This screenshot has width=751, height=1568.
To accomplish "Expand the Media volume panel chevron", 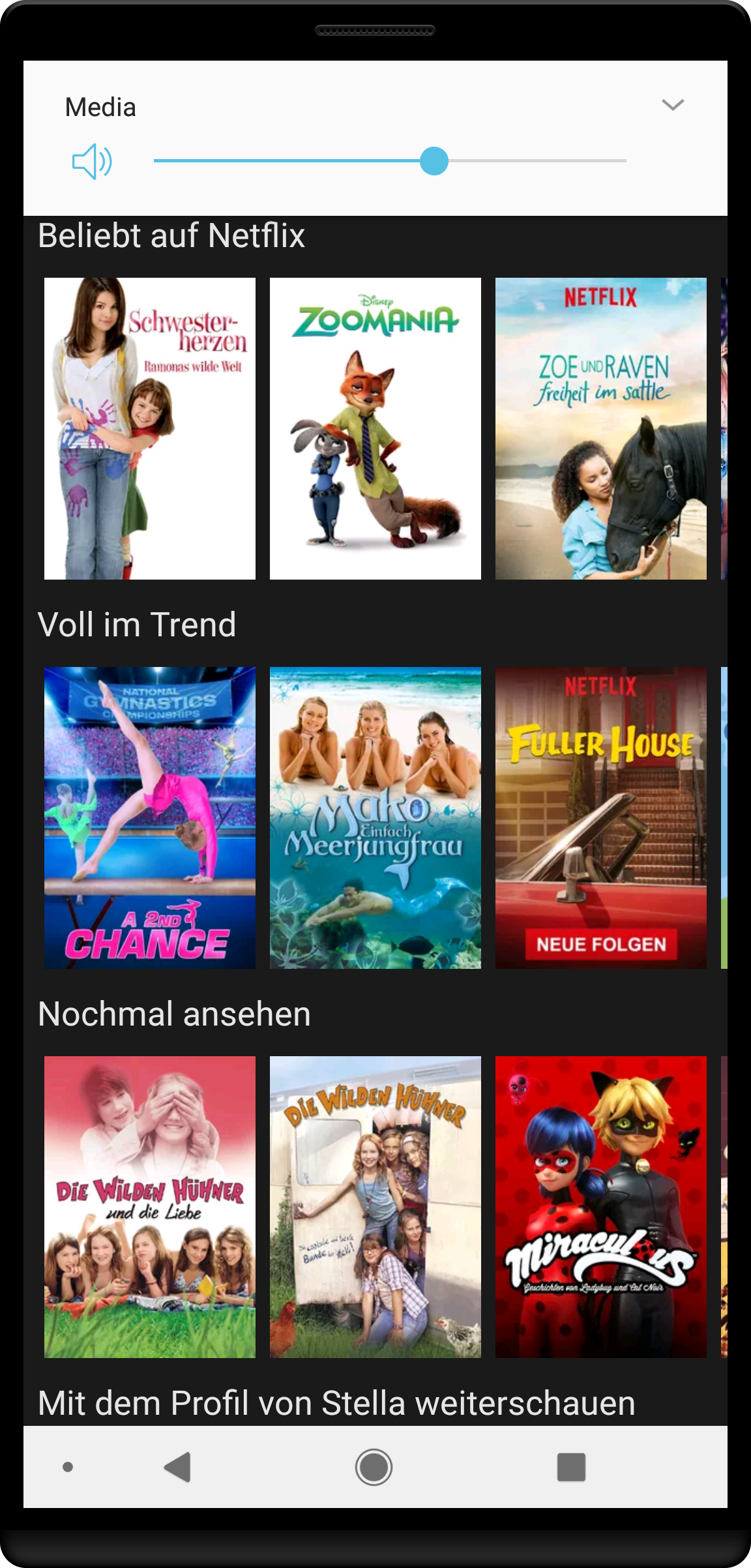I will pyautogui.click(x=672, y=105).
